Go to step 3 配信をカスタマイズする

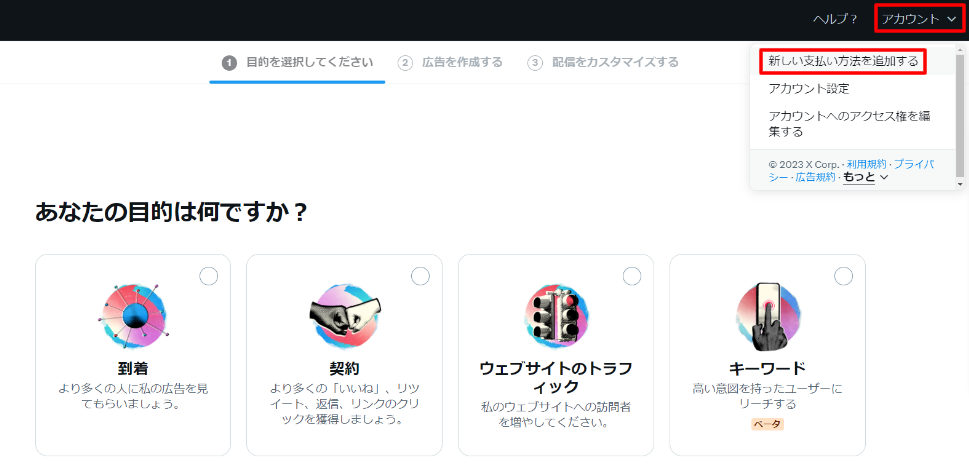604,62
